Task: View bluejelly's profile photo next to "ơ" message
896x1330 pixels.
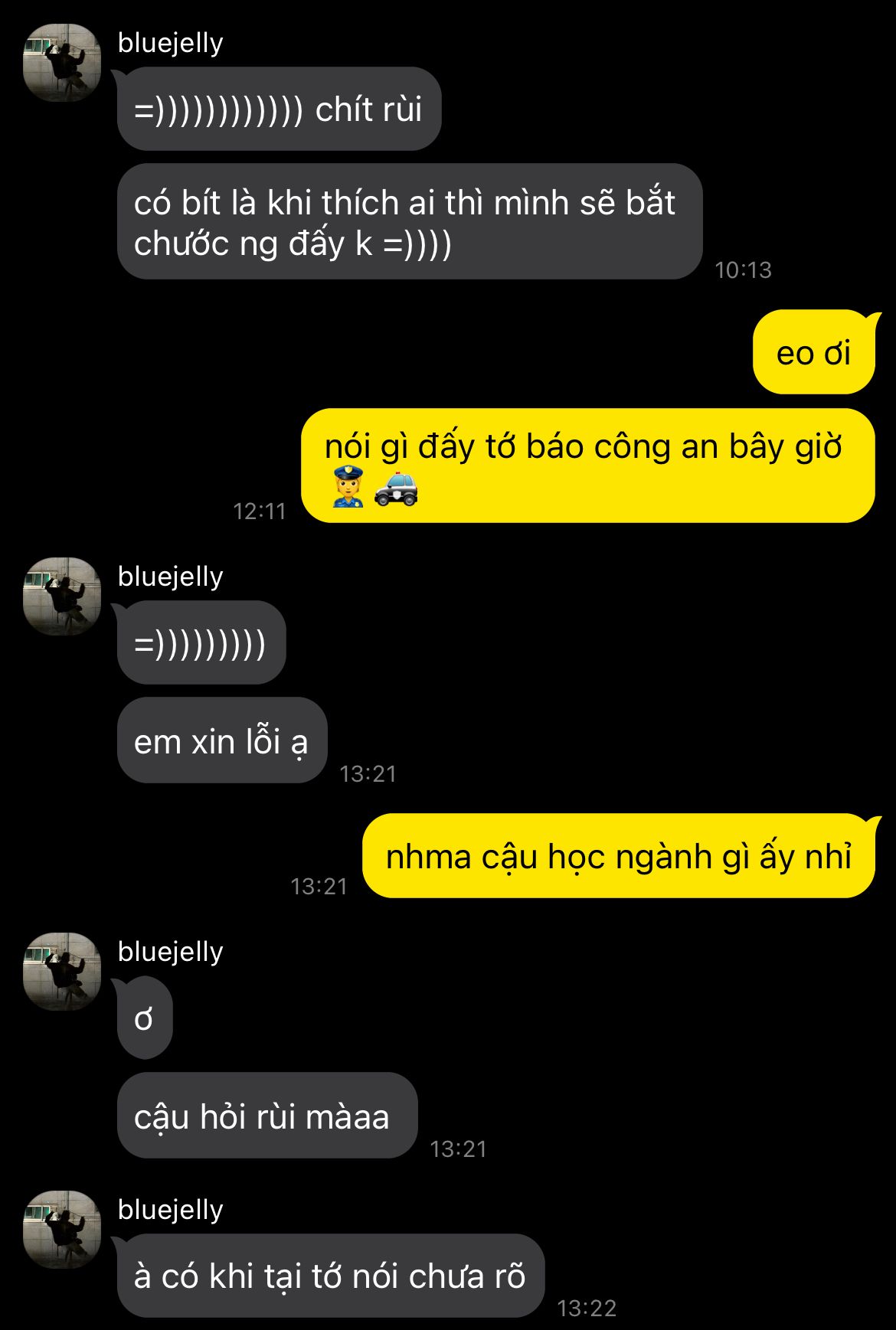Action: [x=62, y=972]
